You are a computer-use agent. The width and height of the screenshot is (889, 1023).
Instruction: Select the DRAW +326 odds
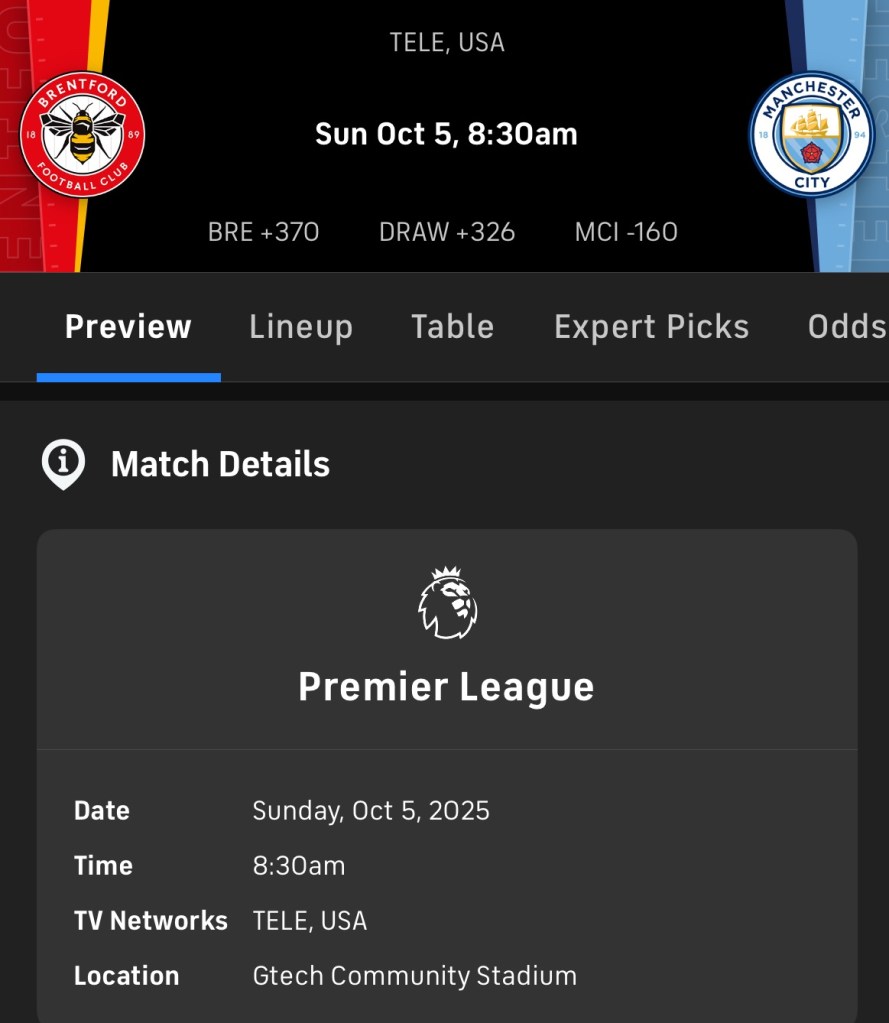click(x=447, y=232)
